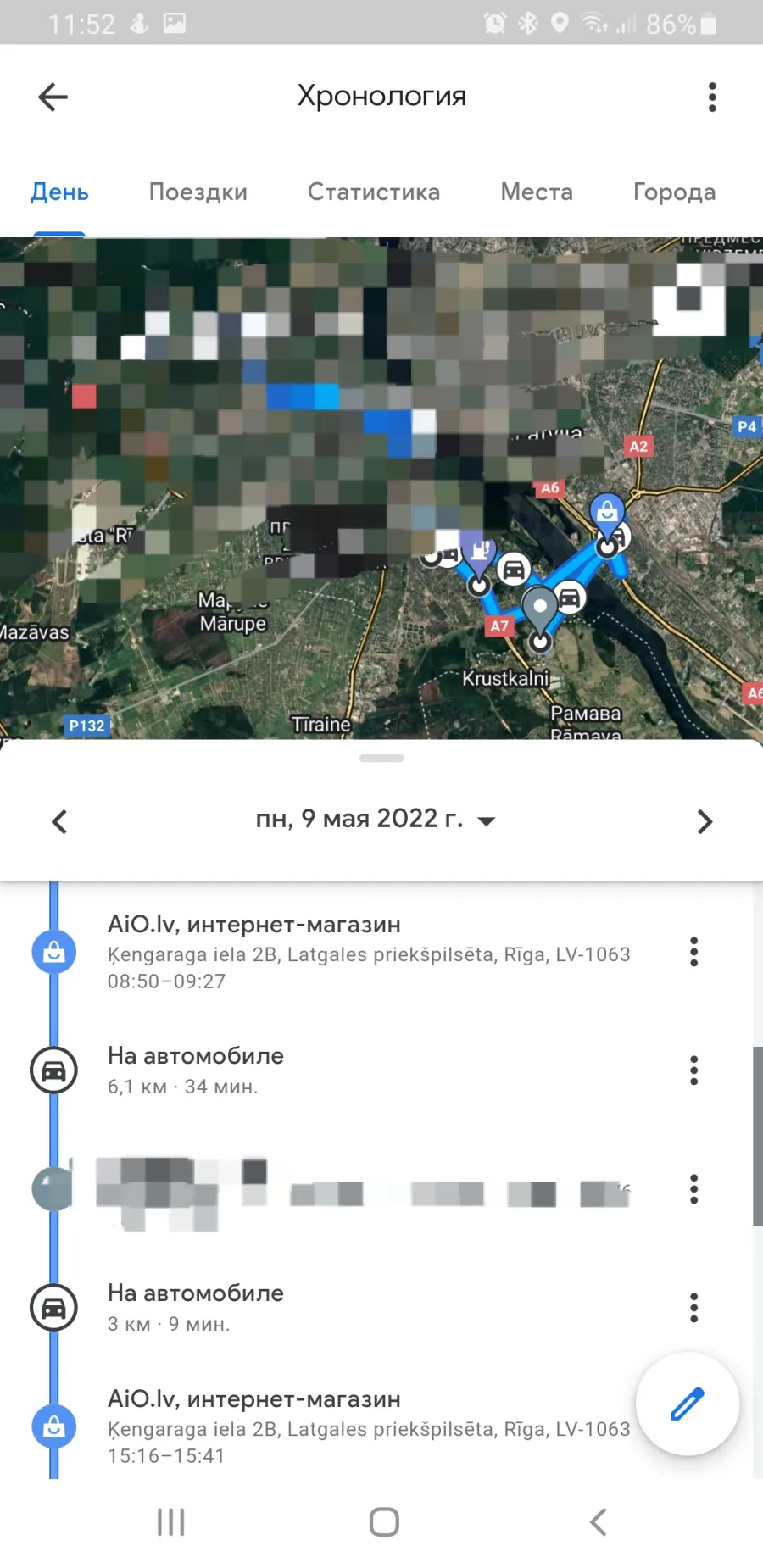
Task: Select the День tab
Action: click(59, 192)
